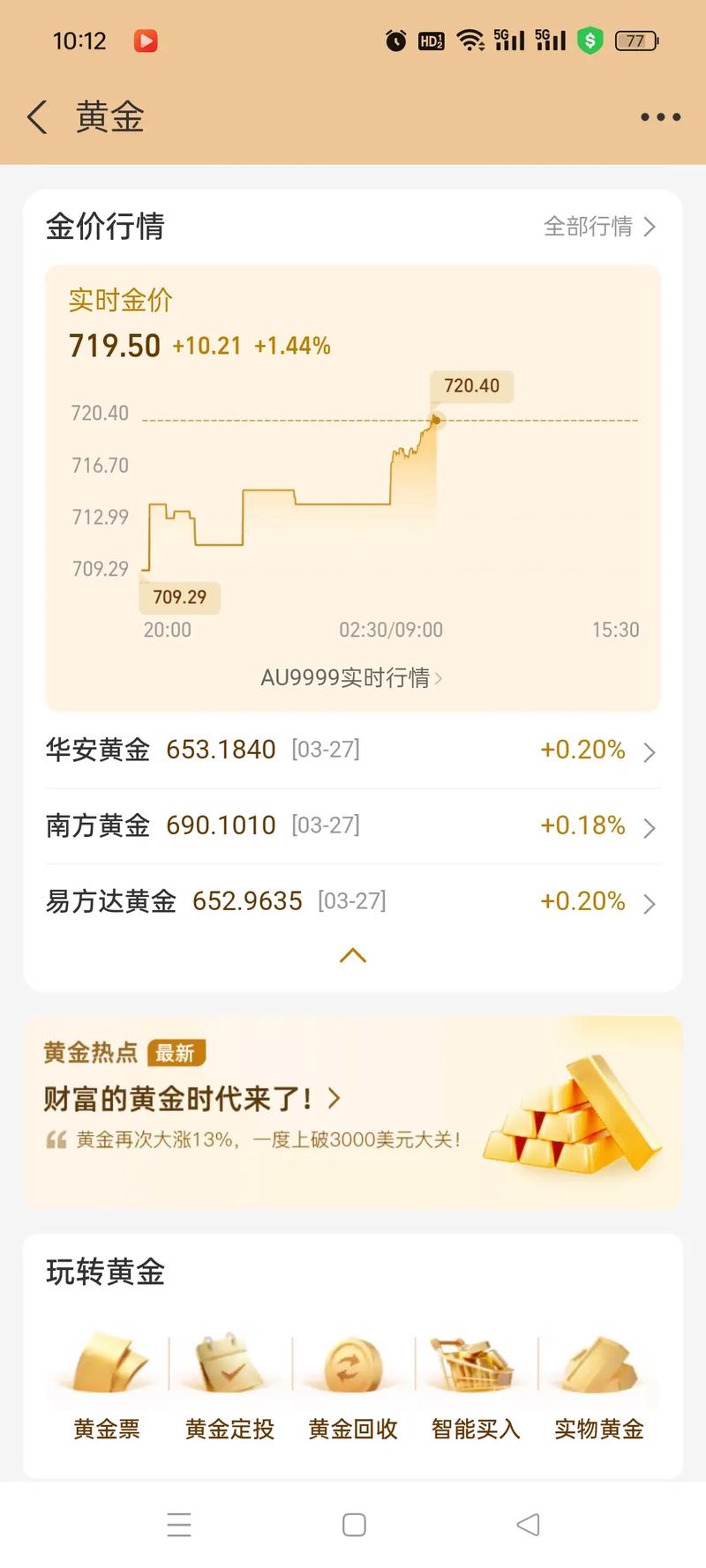Open 实物黄金 physical gold icon
The width and height of the screenshot is (706, 1568).
coord(598,1364)
